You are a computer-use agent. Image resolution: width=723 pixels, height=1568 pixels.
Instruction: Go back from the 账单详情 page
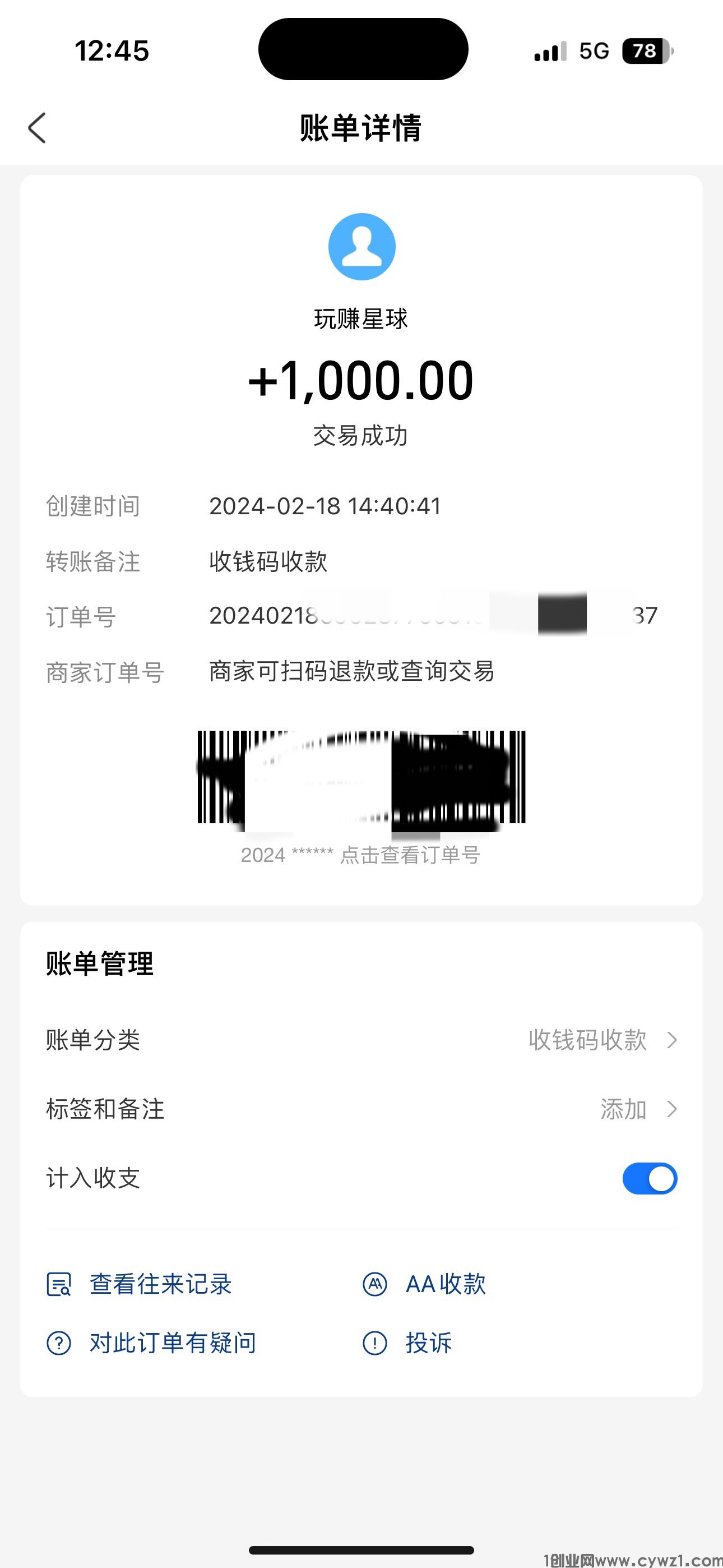[37, 128]
